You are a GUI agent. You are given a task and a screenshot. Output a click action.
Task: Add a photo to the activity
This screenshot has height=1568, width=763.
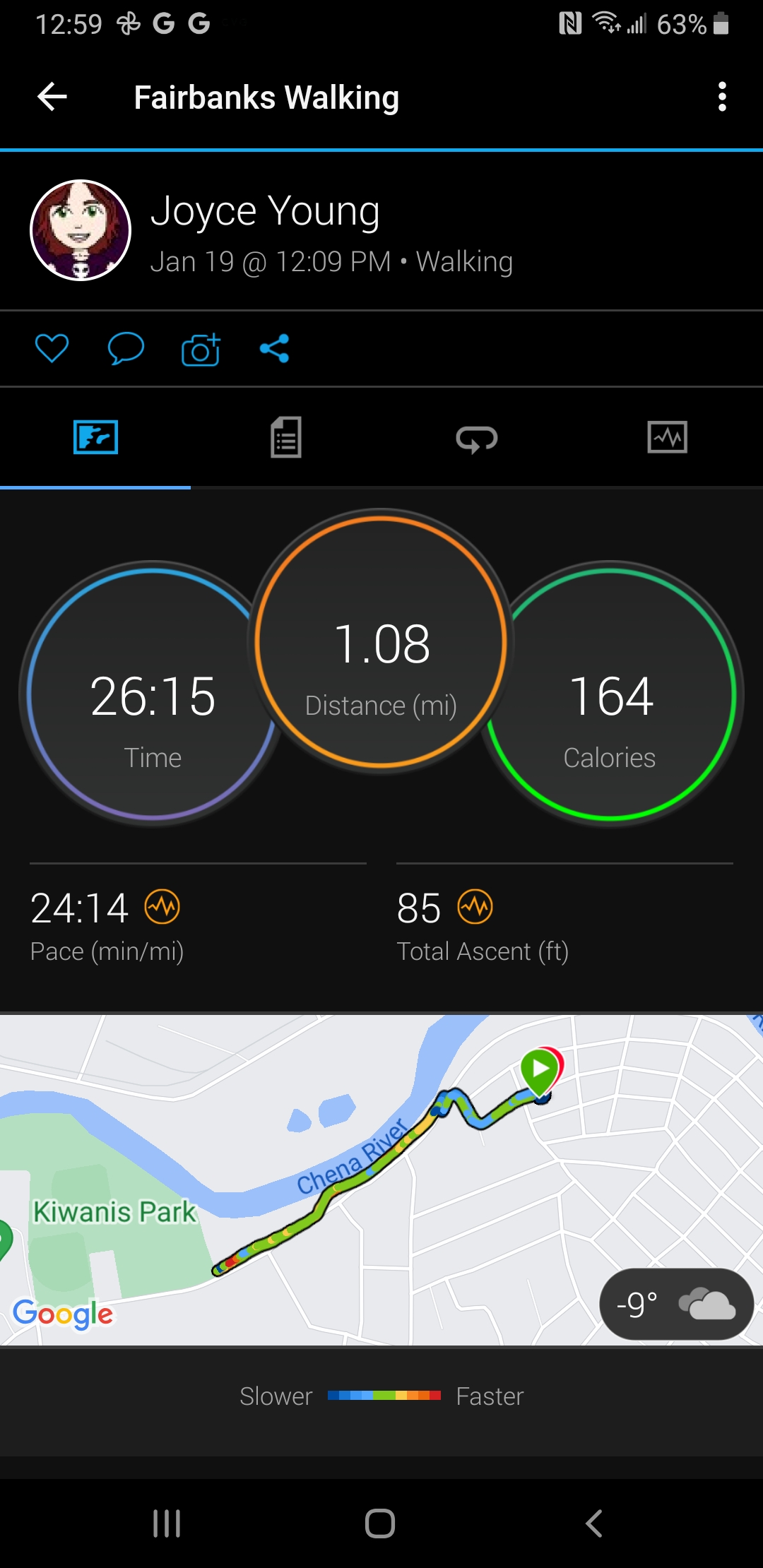pyautogui.click(x=201, y=349)
